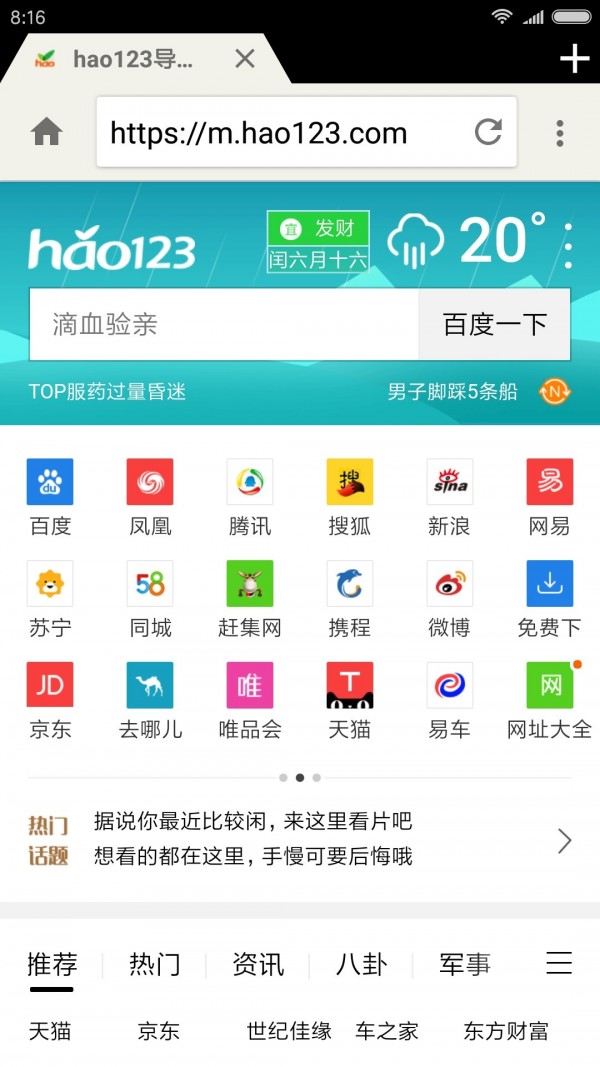Close the hao123 browser tab
Screen dimensions: 600x1067
click(x=244, y=59)
